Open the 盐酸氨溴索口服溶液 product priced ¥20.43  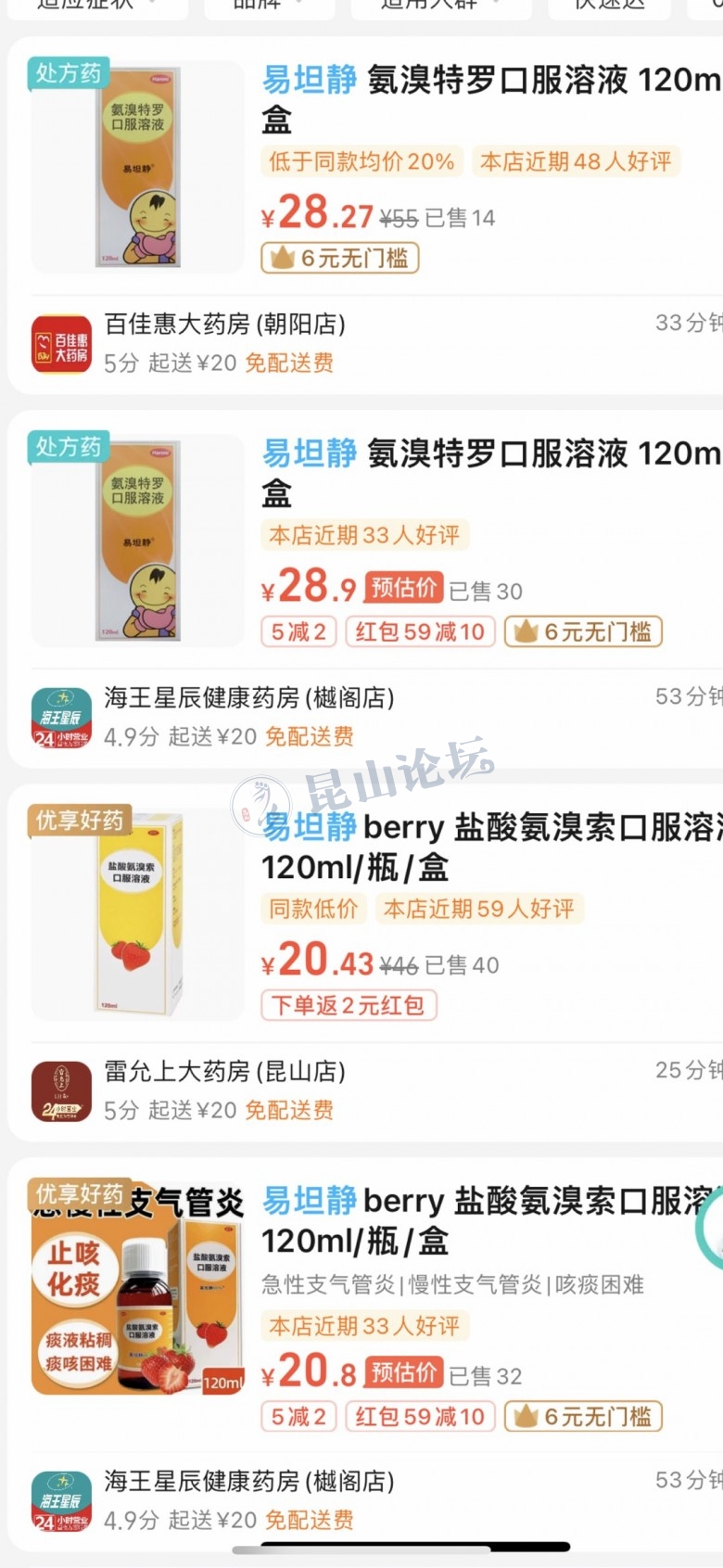coord(489,847)
